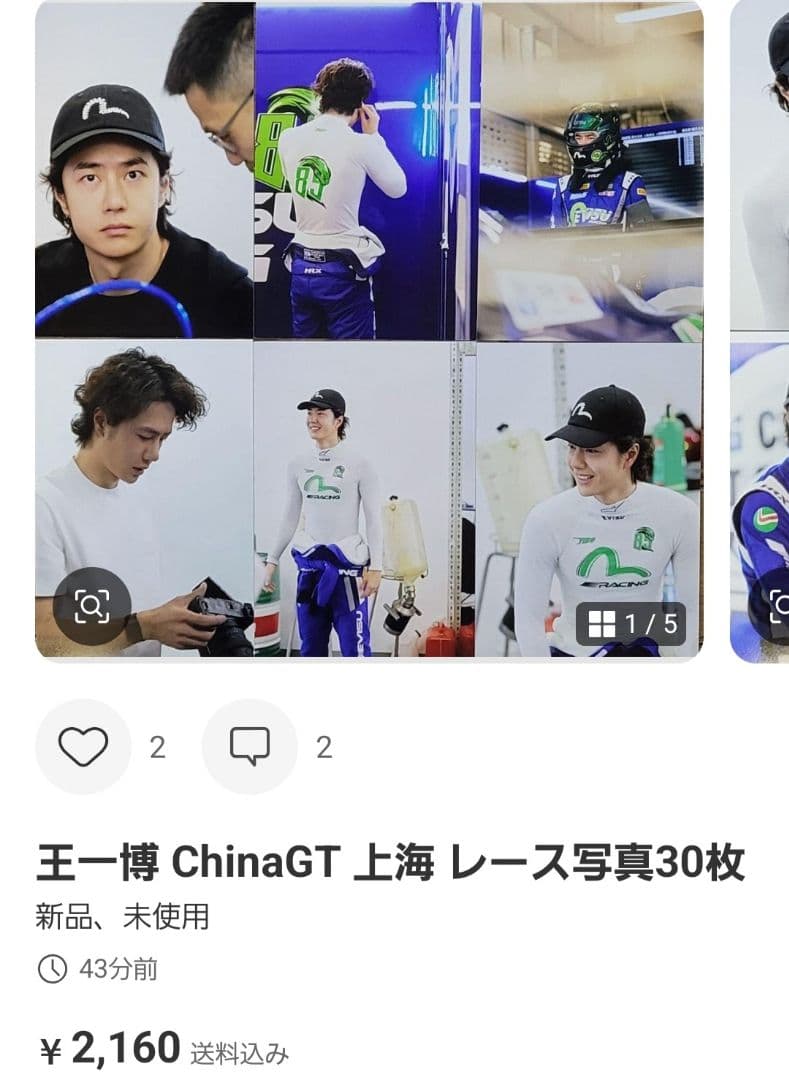Toggle like on the listing with the heart
The height and width of the screenshot is (1080, 789).
86,745
